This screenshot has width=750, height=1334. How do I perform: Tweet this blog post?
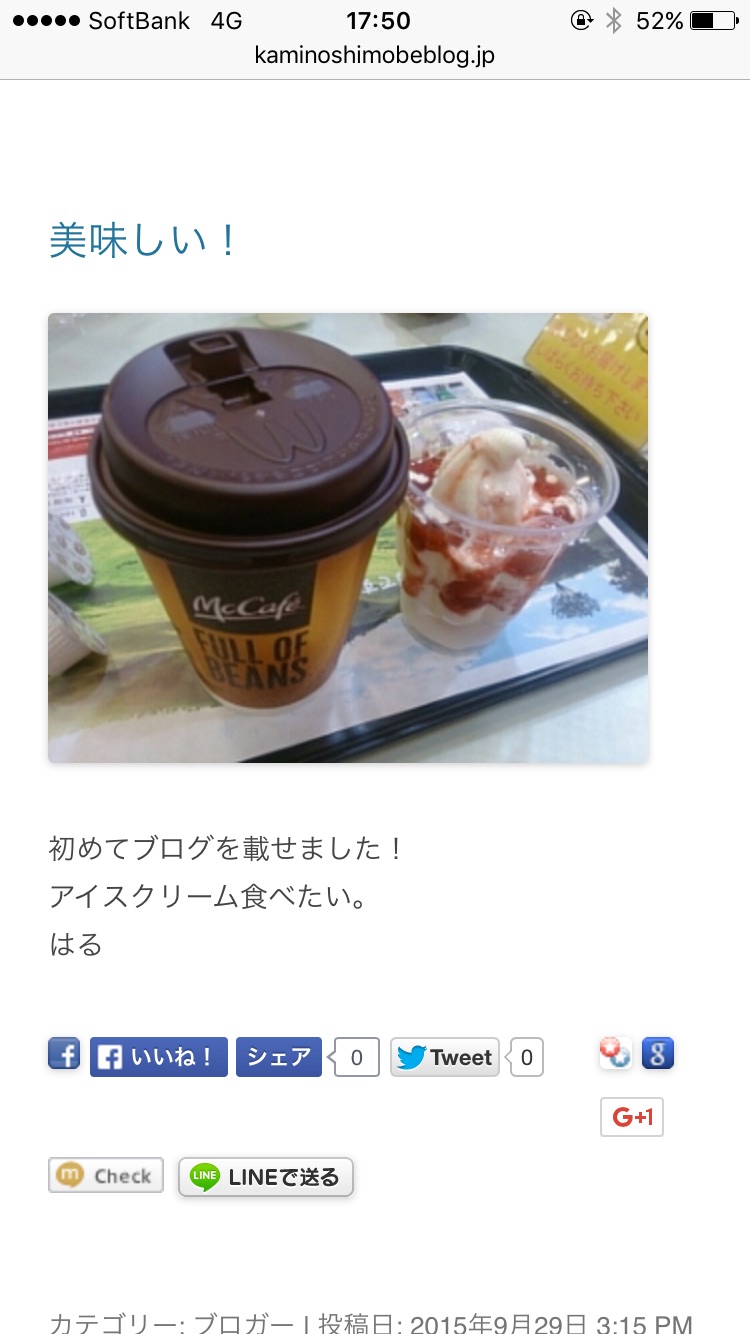click(445, 1057)
